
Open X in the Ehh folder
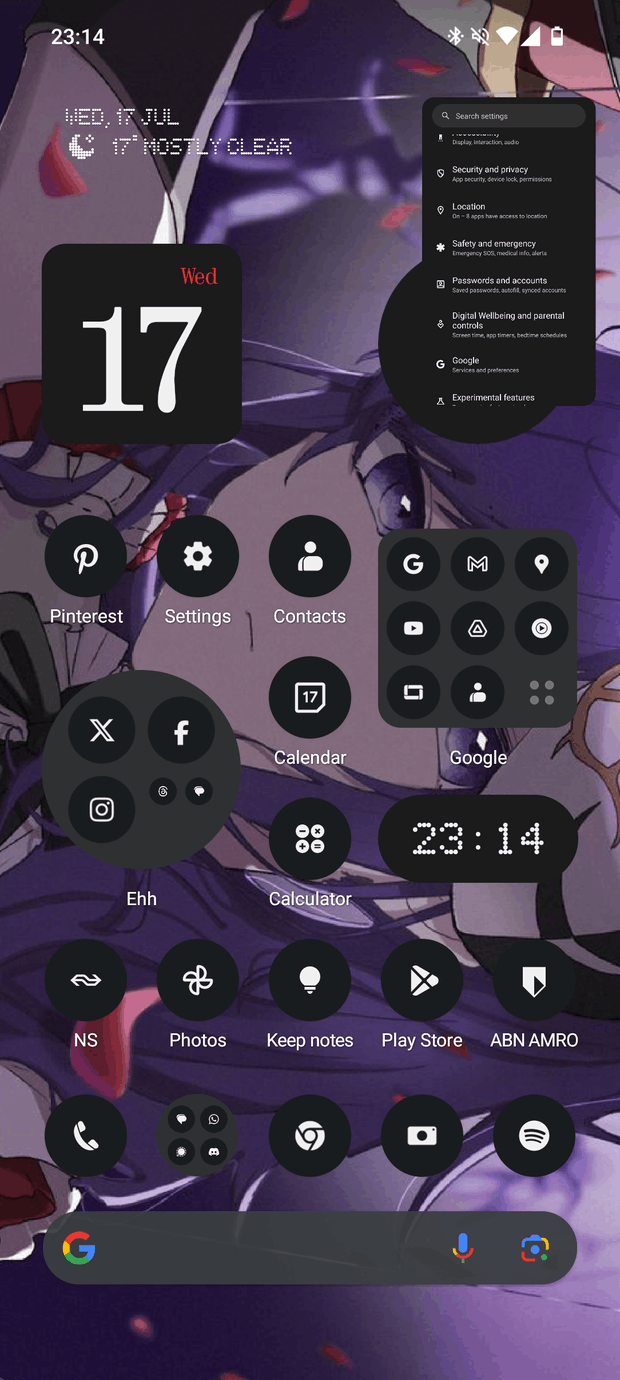(x=102, y=731)
